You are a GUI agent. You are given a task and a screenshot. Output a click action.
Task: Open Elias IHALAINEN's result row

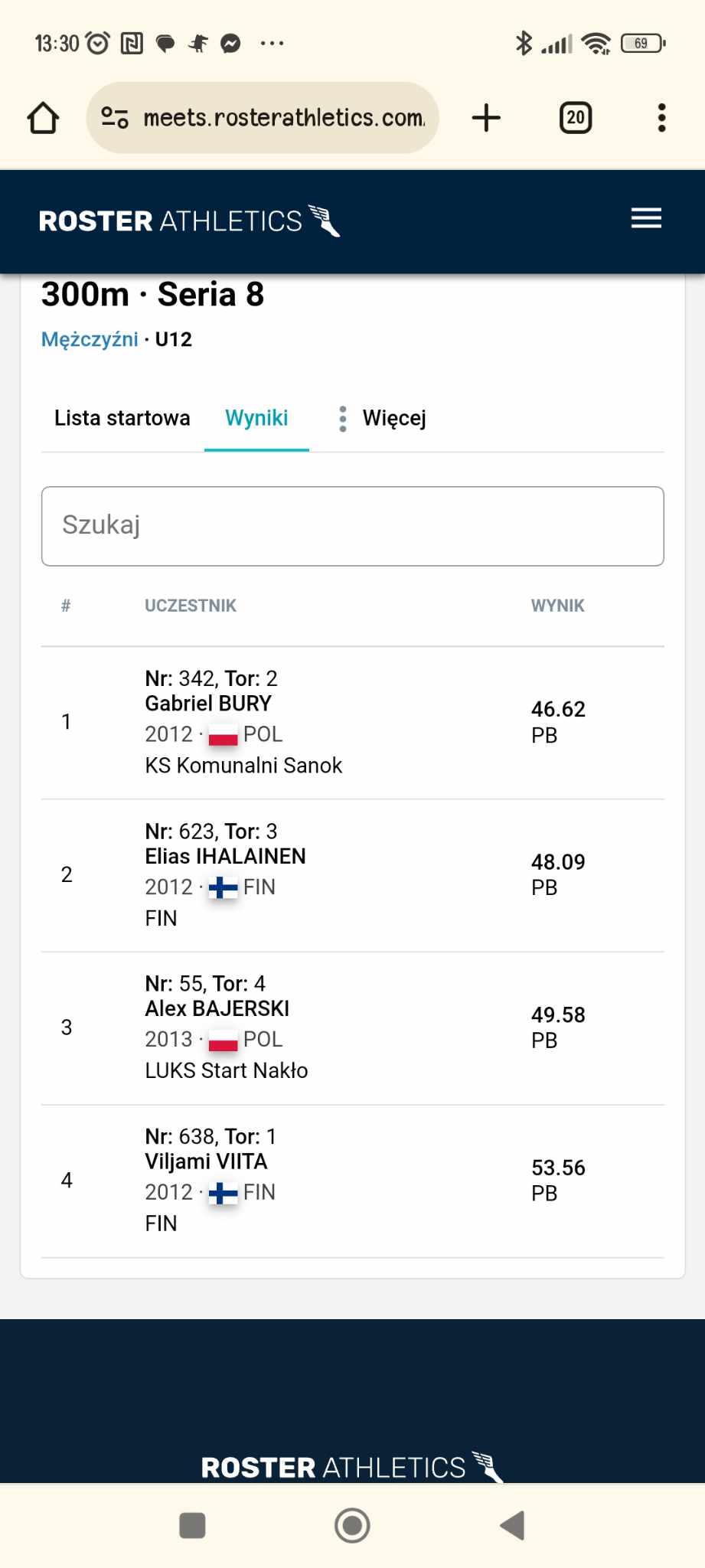tap(352, 875)
